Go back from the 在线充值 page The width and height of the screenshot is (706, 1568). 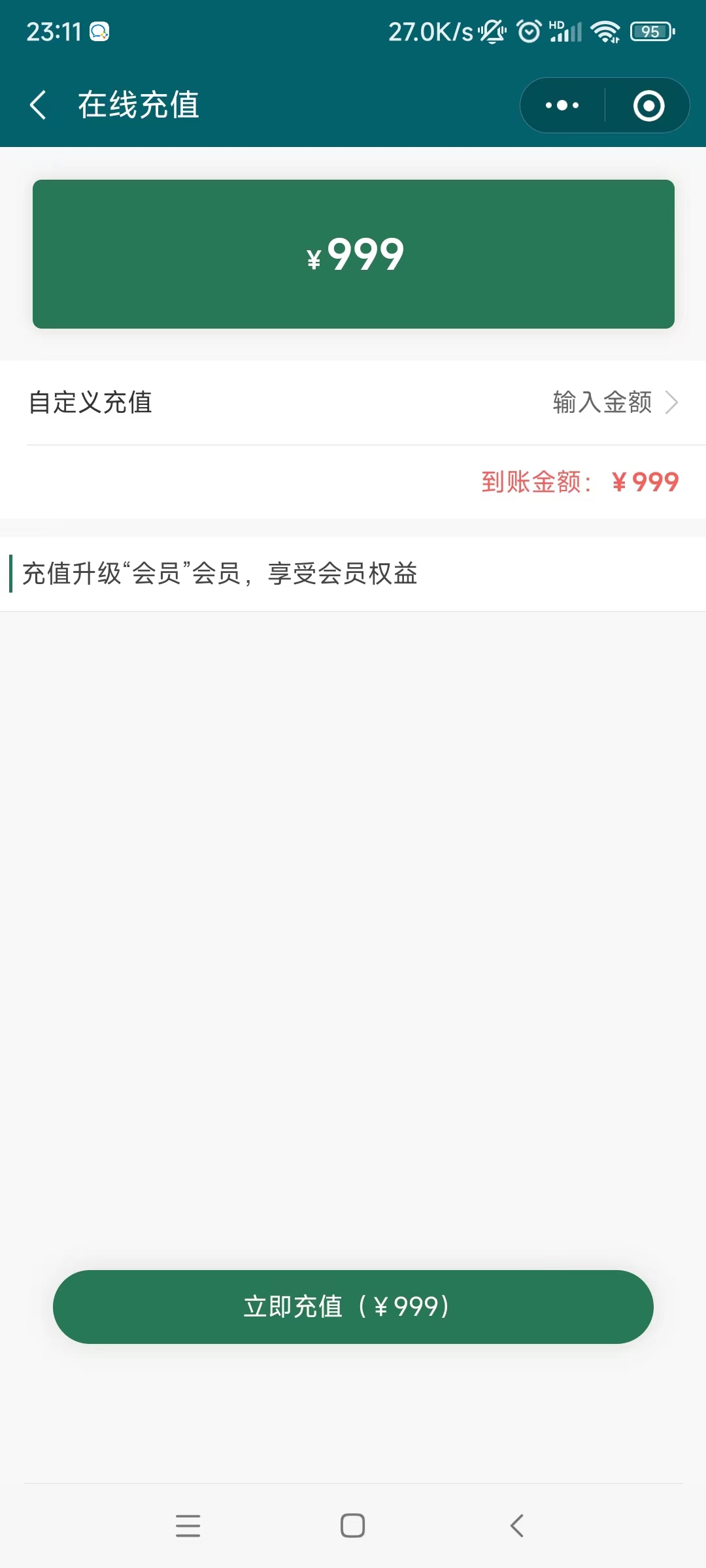tap(38, 105)
